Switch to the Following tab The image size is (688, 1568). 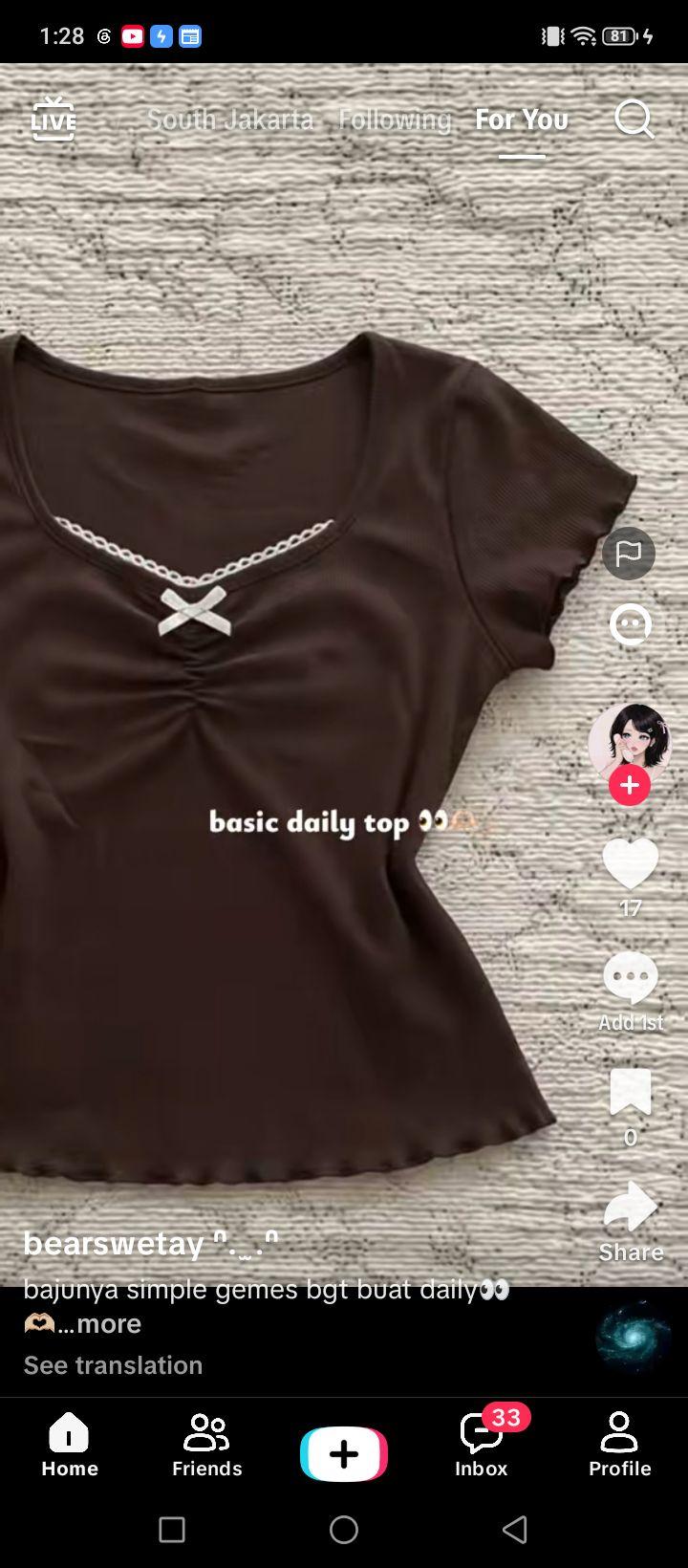click(395, 120)
